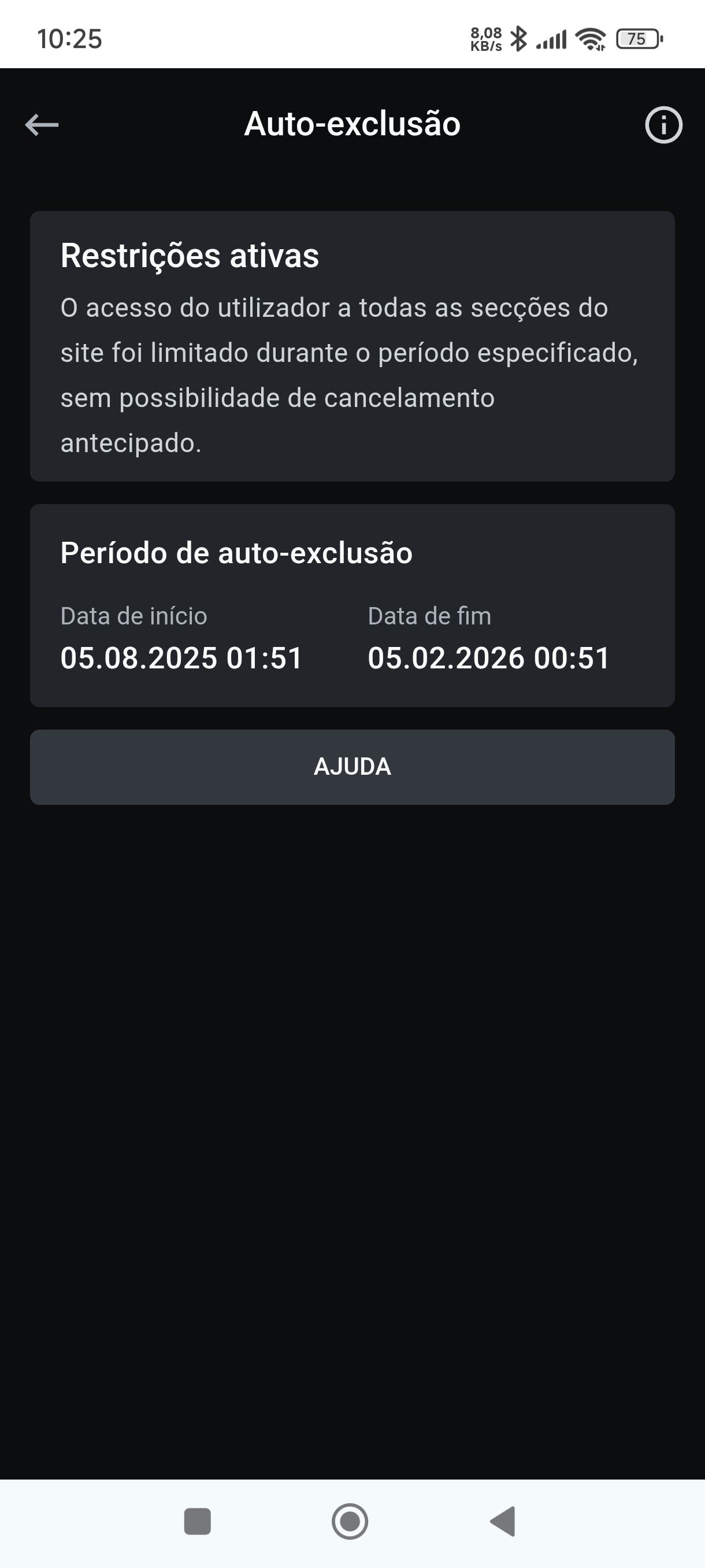Tap the cellular signal indicator
This screenshot has width=705, height=1568.
pos(551,38)
